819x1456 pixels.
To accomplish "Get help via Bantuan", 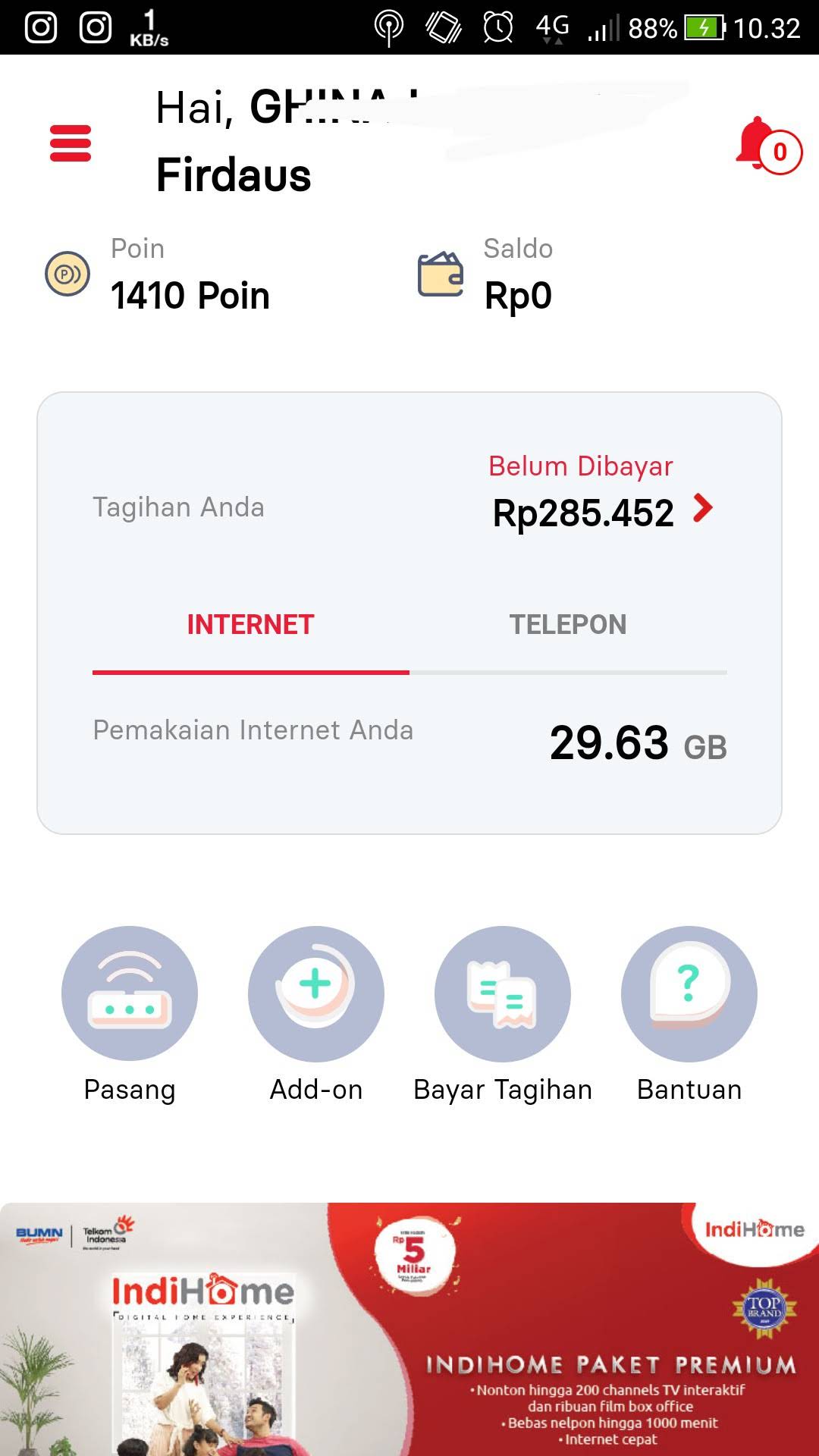I will coord(689,993).
